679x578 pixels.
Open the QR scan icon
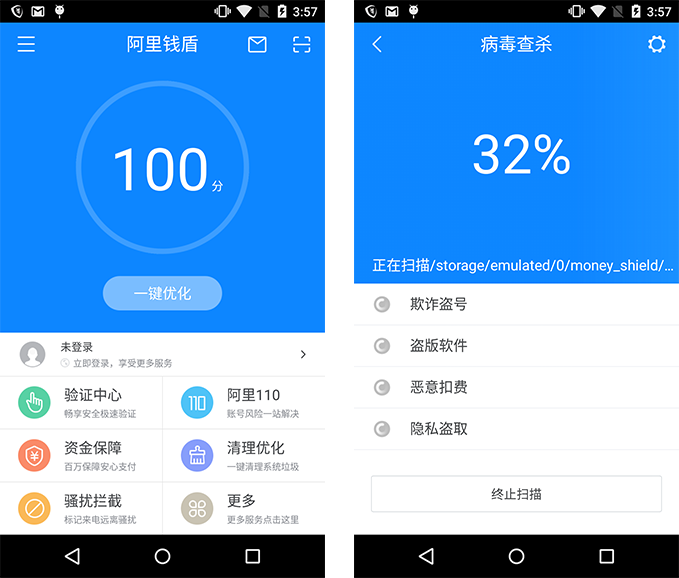tap(301, 45)
